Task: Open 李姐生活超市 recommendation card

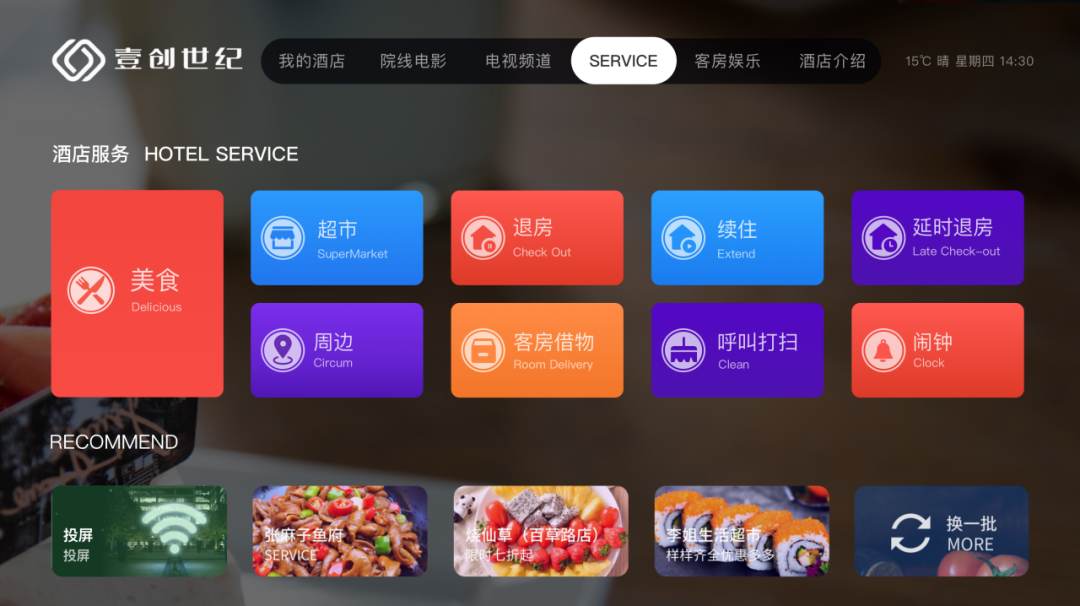Action: pyautogui.click(x=741, y=531)
